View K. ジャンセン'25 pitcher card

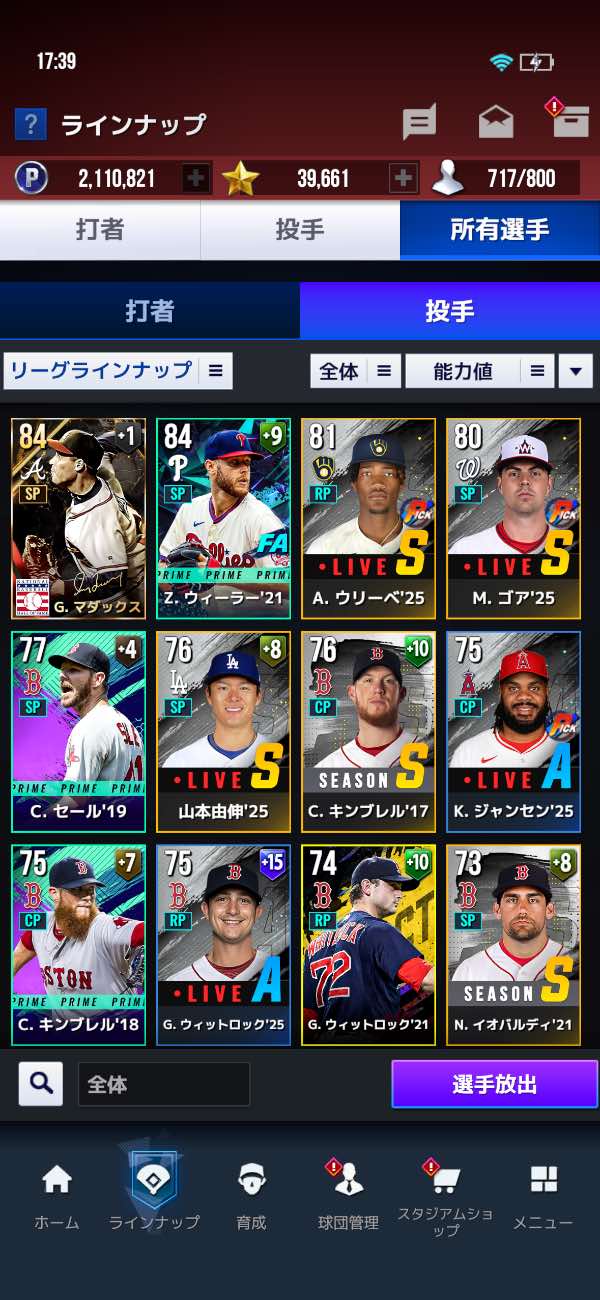[x=513, y=732]
